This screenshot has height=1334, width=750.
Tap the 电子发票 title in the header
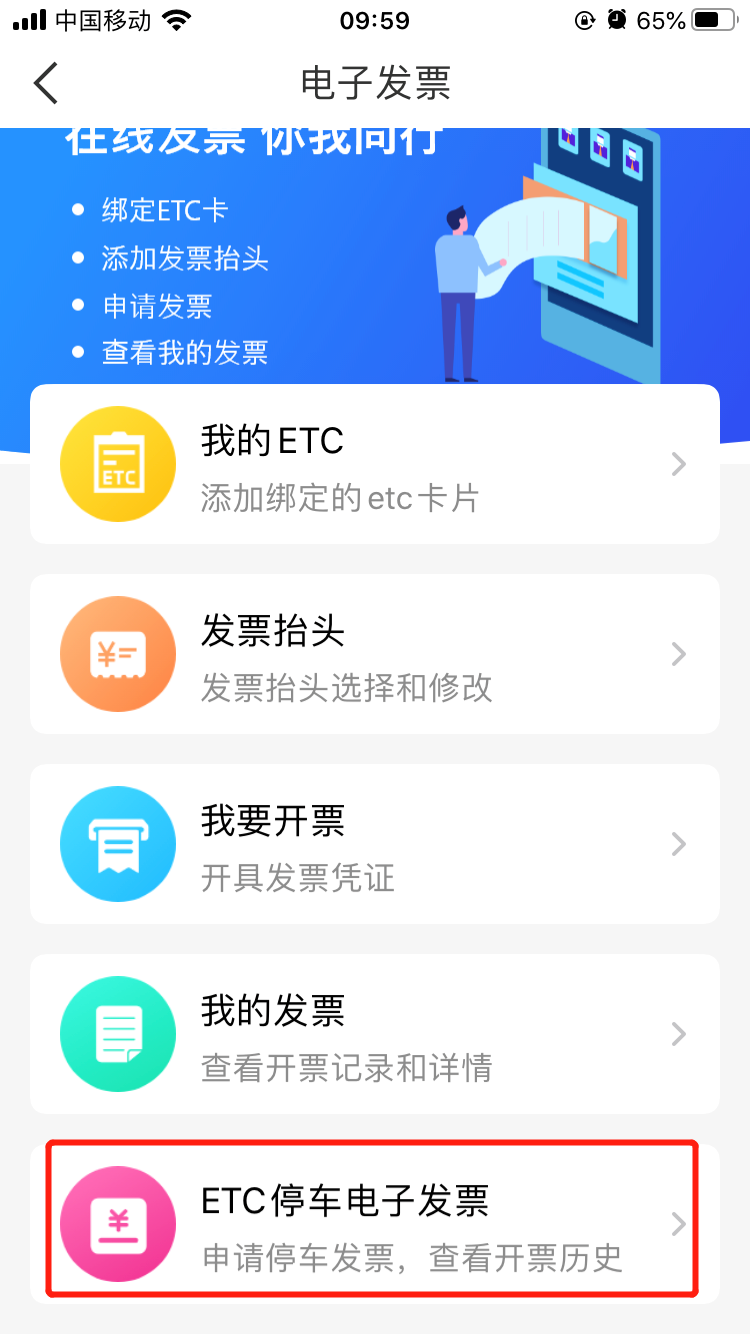point(375,83)
